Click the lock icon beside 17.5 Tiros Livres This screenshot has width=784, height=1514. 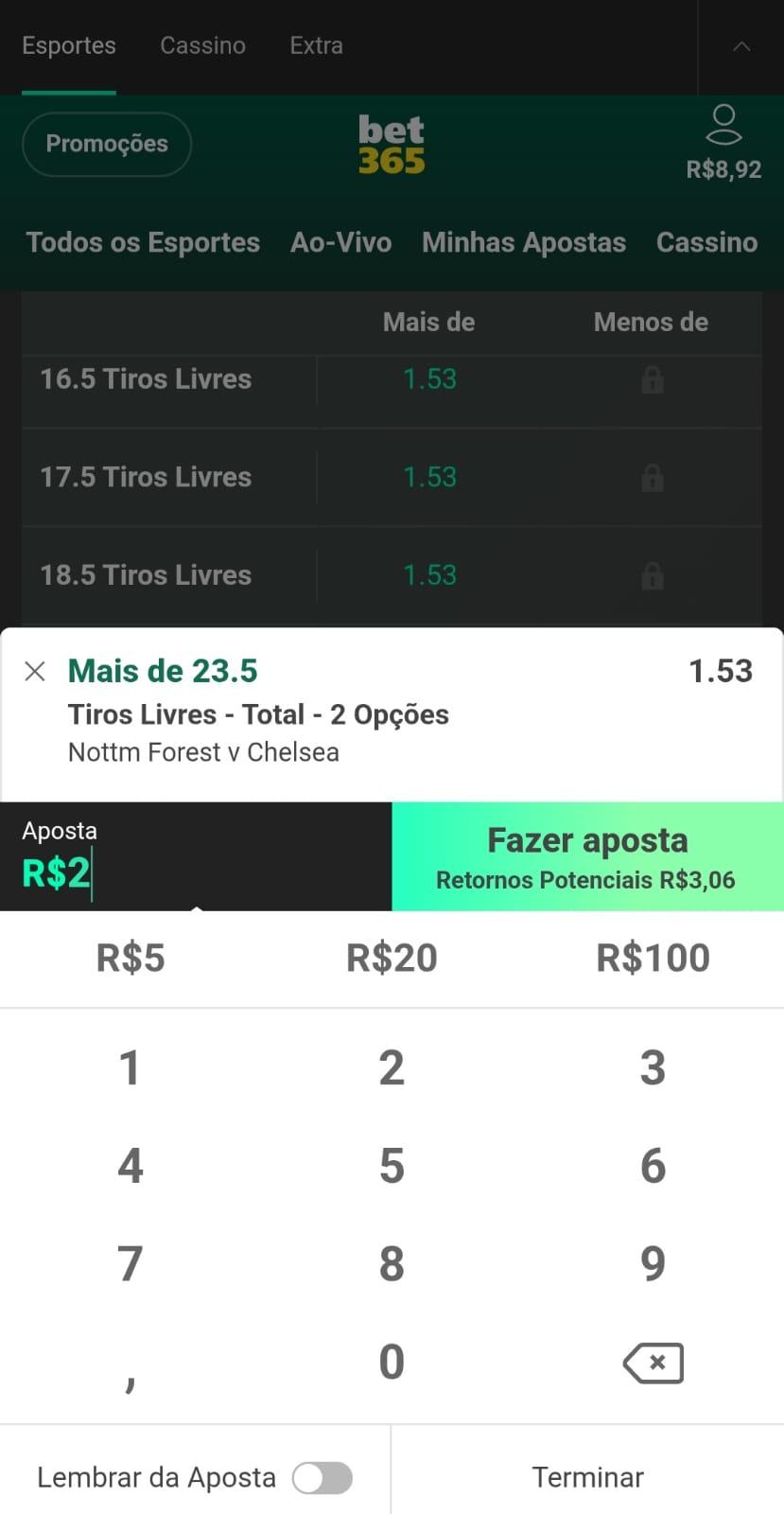(652, 478)
